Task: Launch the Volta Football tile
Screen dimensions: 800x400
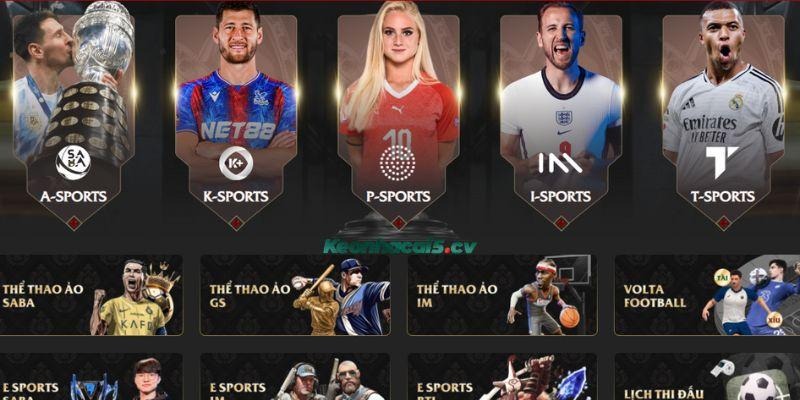Action: [x=708, y=295]
